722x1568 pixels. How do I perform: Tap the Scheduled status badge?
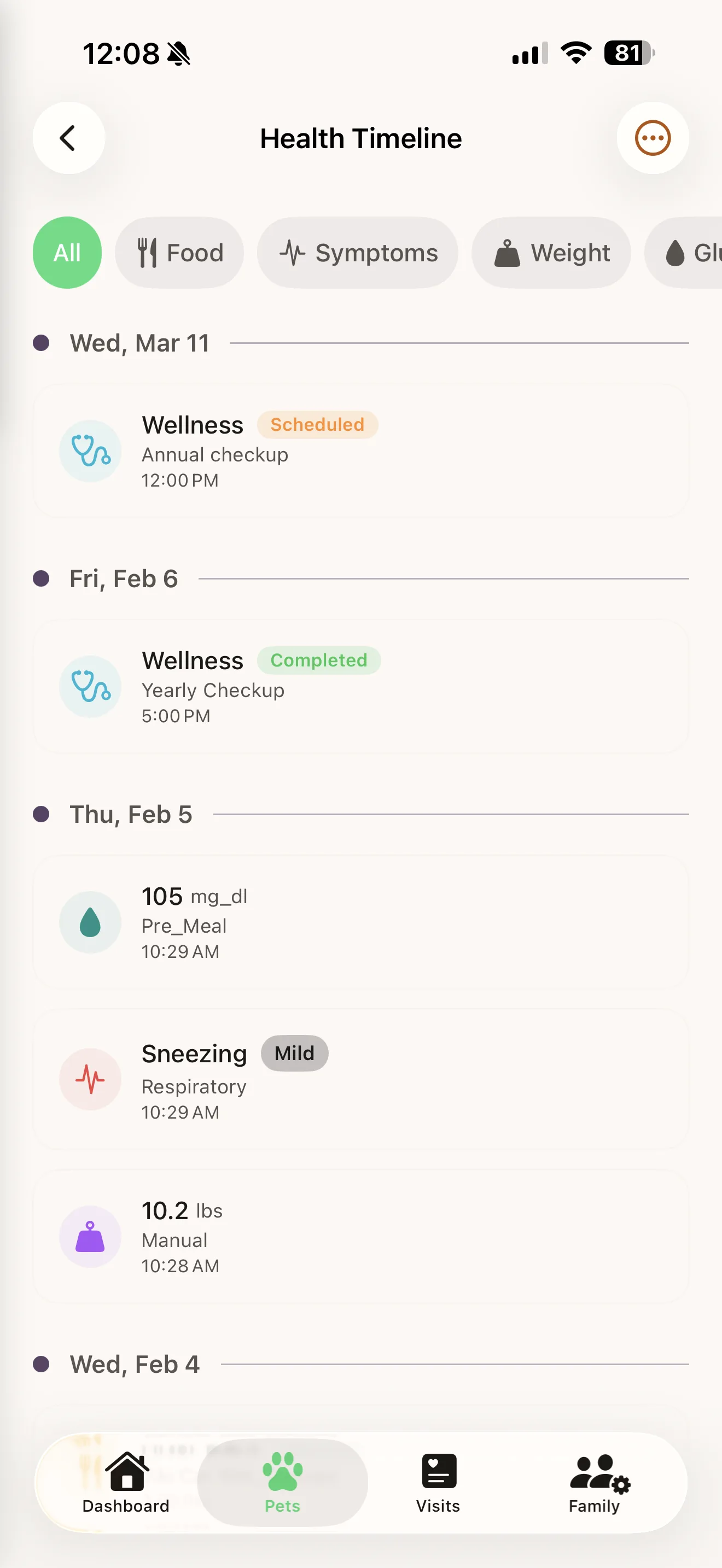point(317,424)
